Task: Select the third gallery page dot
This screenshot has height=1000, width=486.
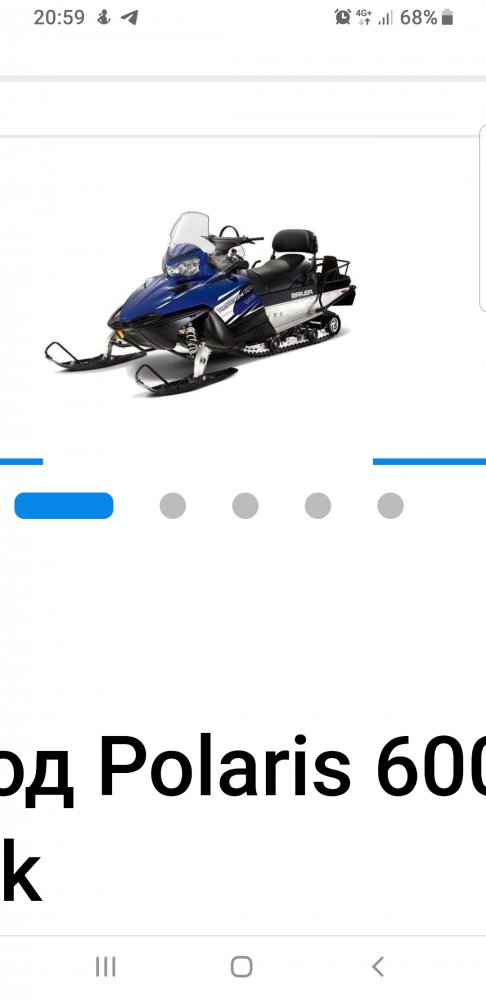Action: pos(246,506)
